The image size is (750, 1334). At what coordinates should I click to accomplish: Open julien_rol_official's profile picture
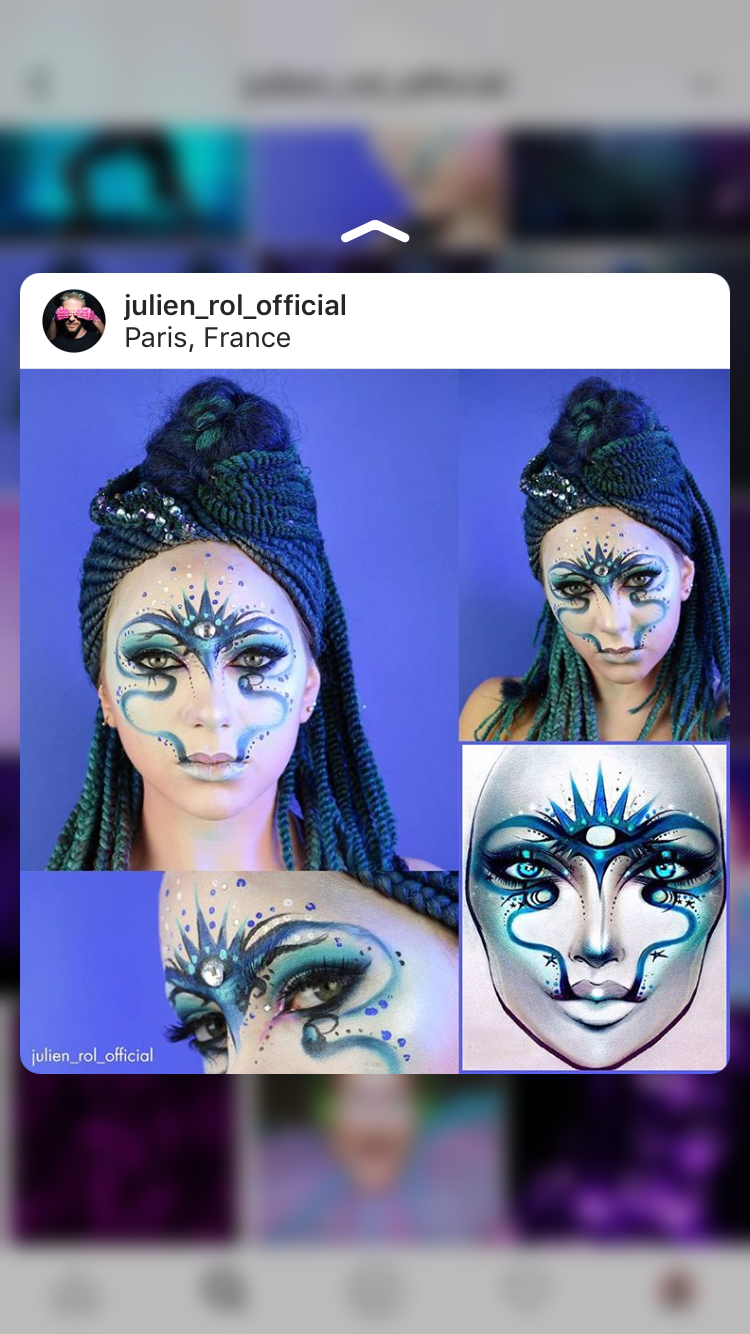[x=74, y=321]
